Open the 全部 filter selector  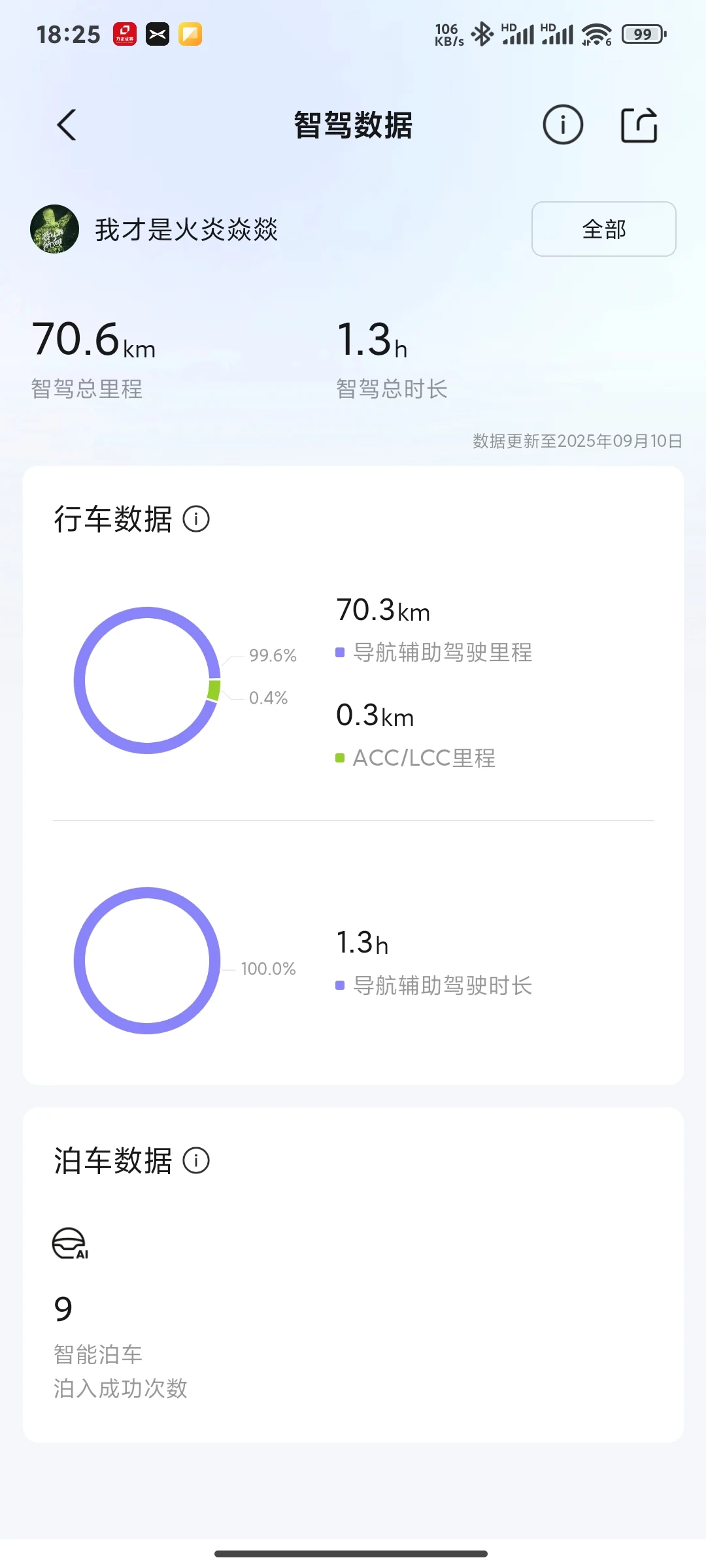coord(603,229)
